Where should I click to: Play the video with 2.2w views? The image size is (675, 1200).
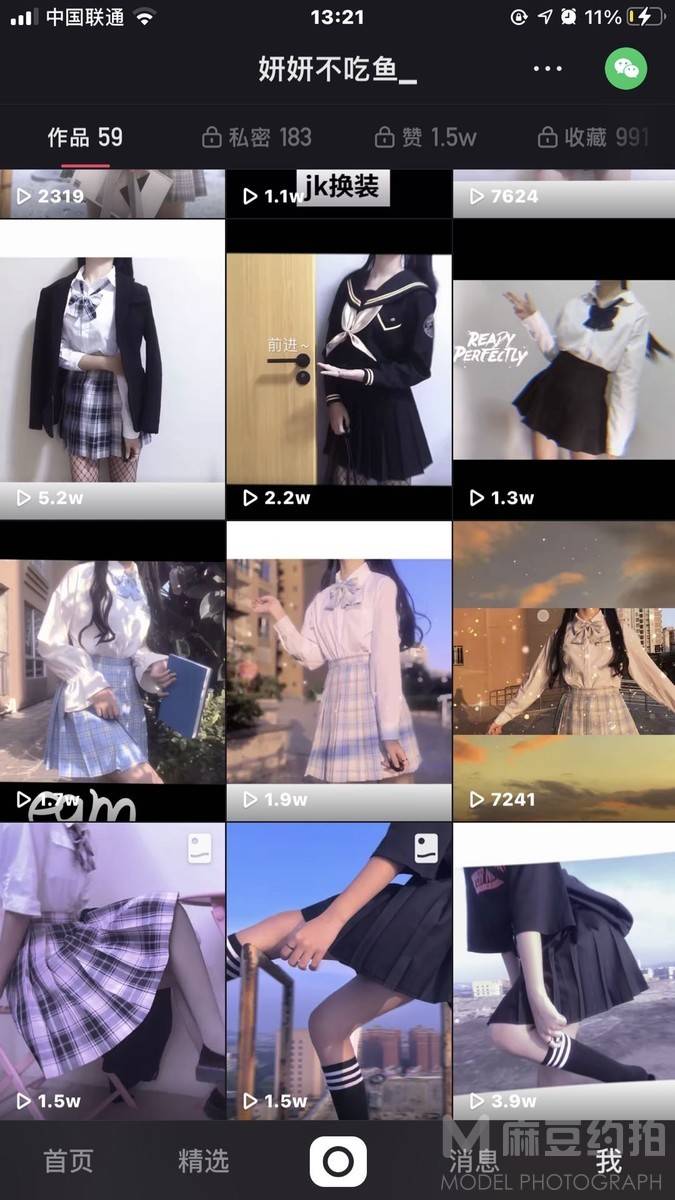(x=338, y=368)
